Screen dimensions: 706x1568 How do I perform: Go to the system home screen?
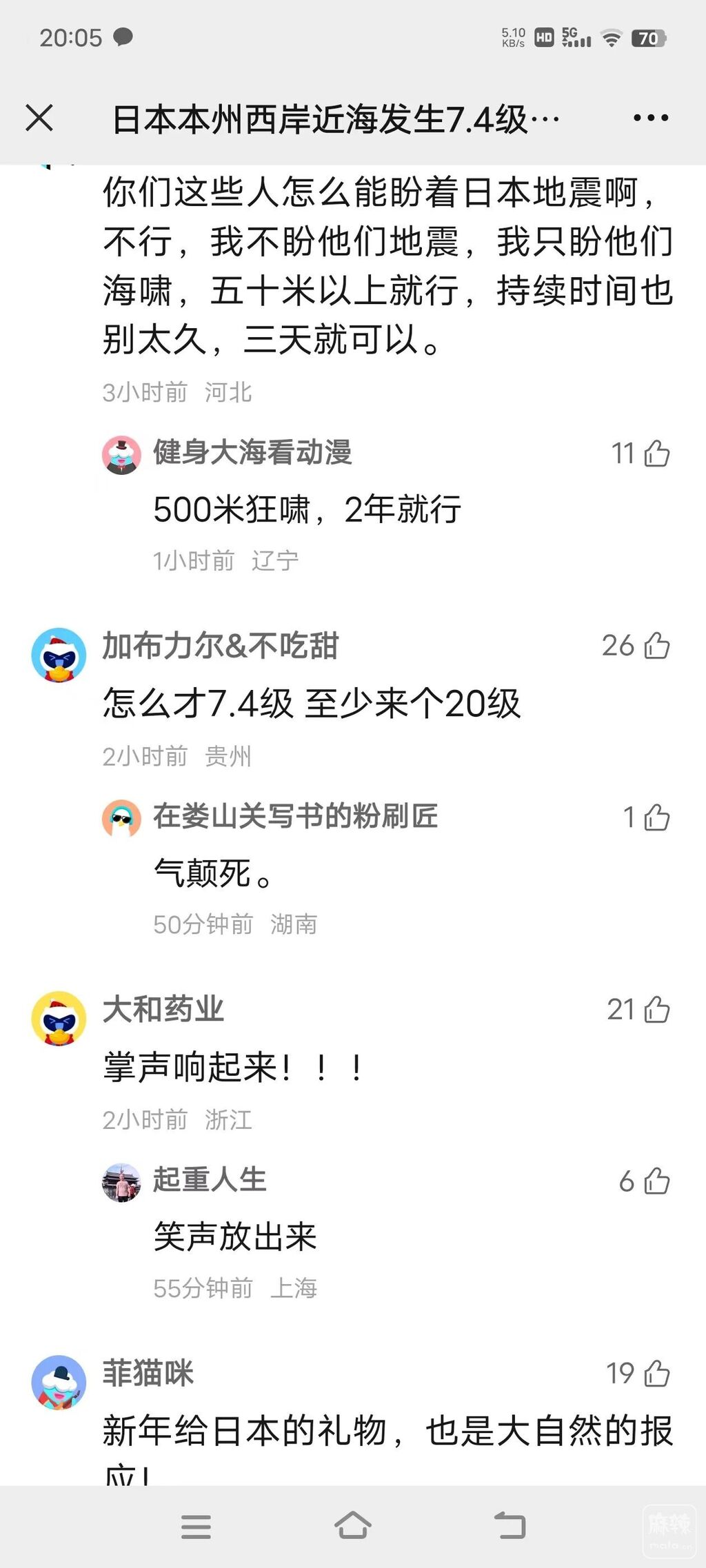[x=353, y=1527]
